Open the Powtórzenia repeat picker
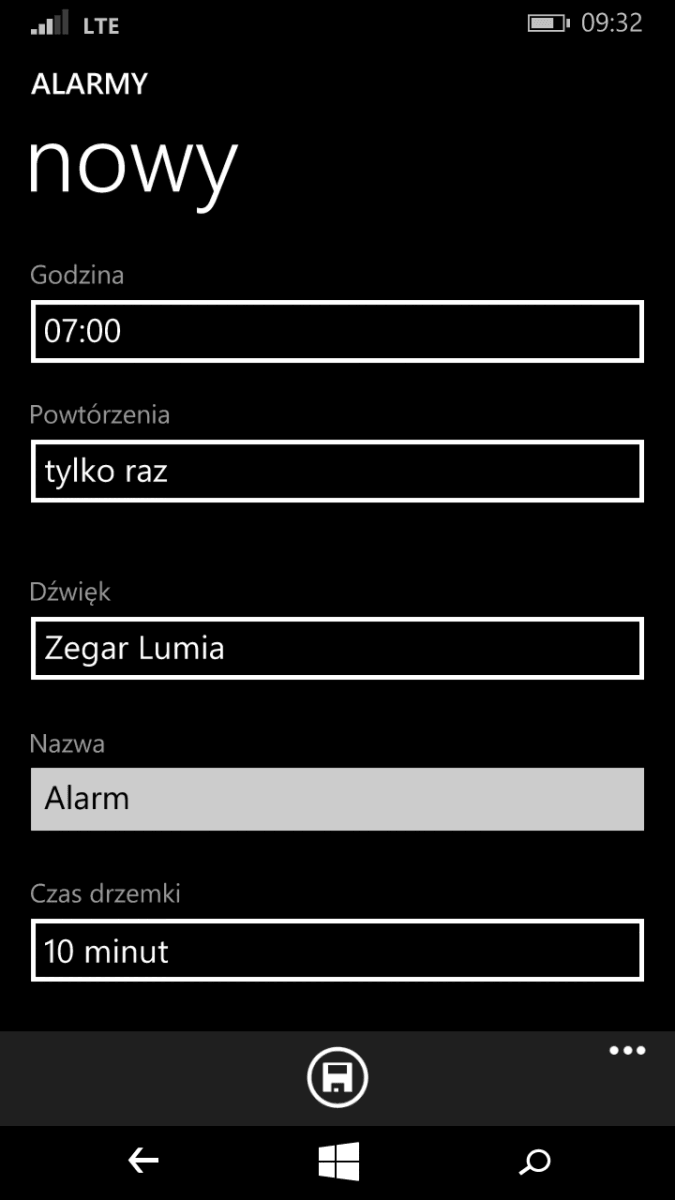Screen dimensions: 675x1200 click(x=337, y=471)
